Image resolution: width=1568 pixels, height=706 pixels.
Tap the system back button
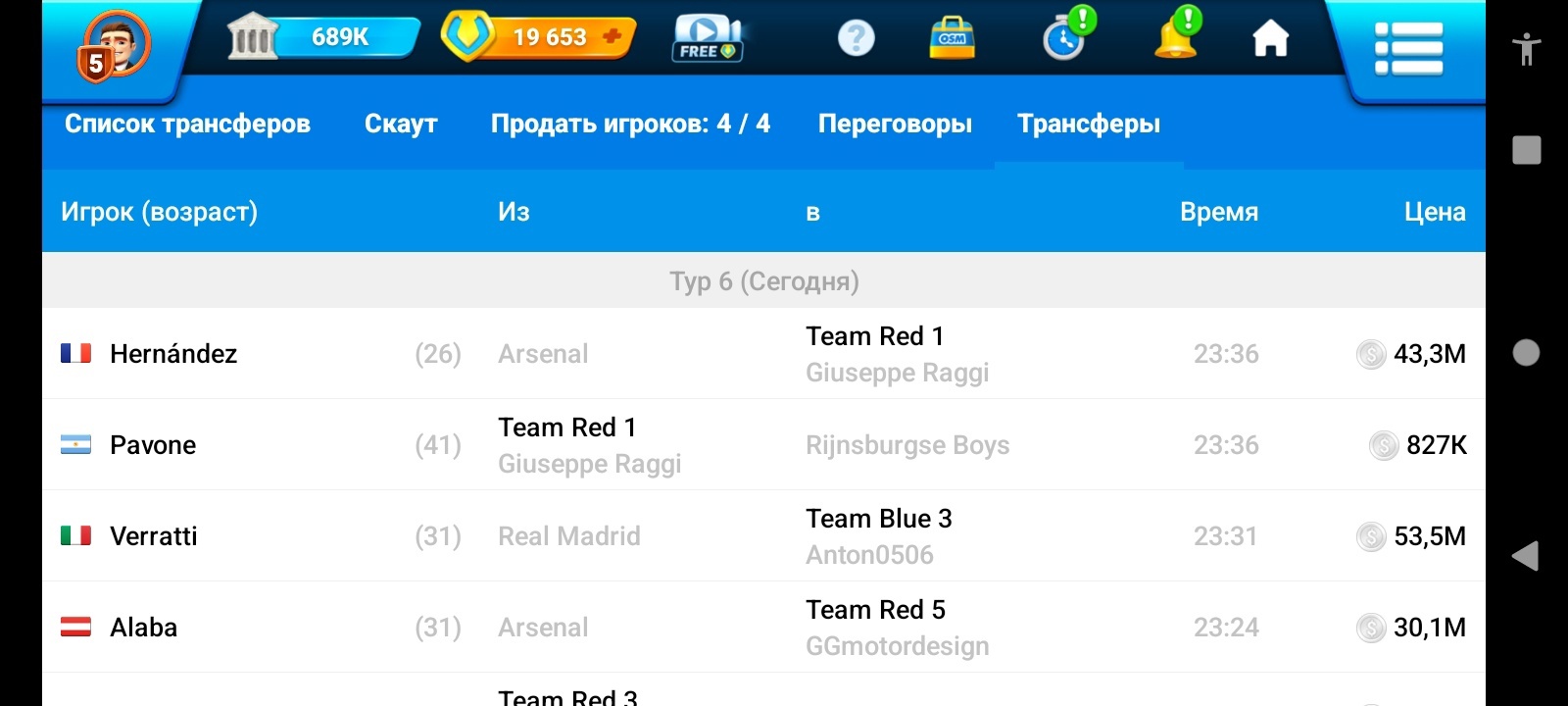pos(1525,556)
